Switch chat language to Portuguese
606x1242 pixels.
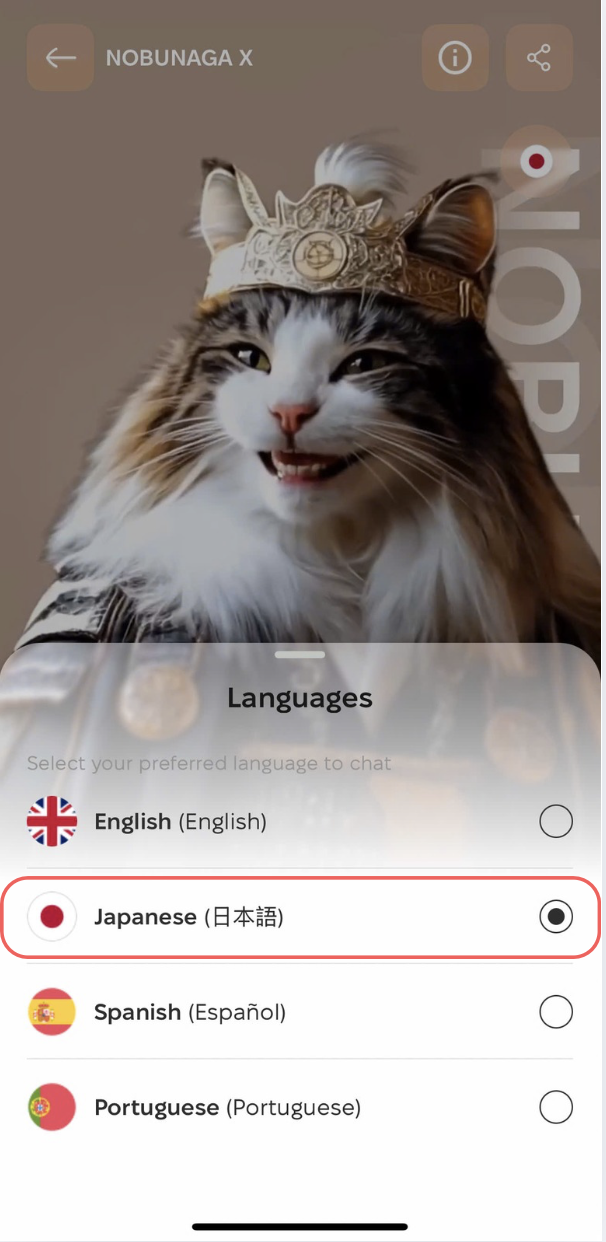point(555,1107)
